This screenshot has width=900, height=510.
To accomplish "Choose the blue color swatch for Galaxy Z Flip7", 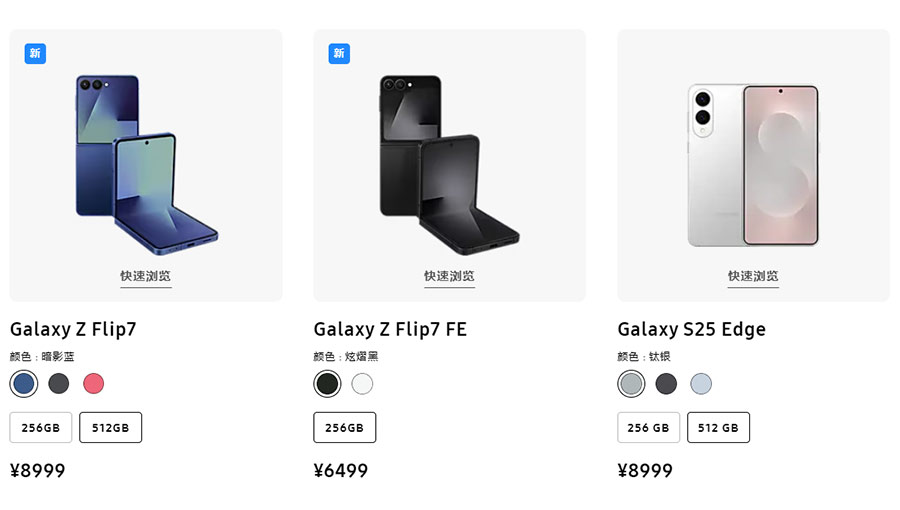I will coord(24,383).
